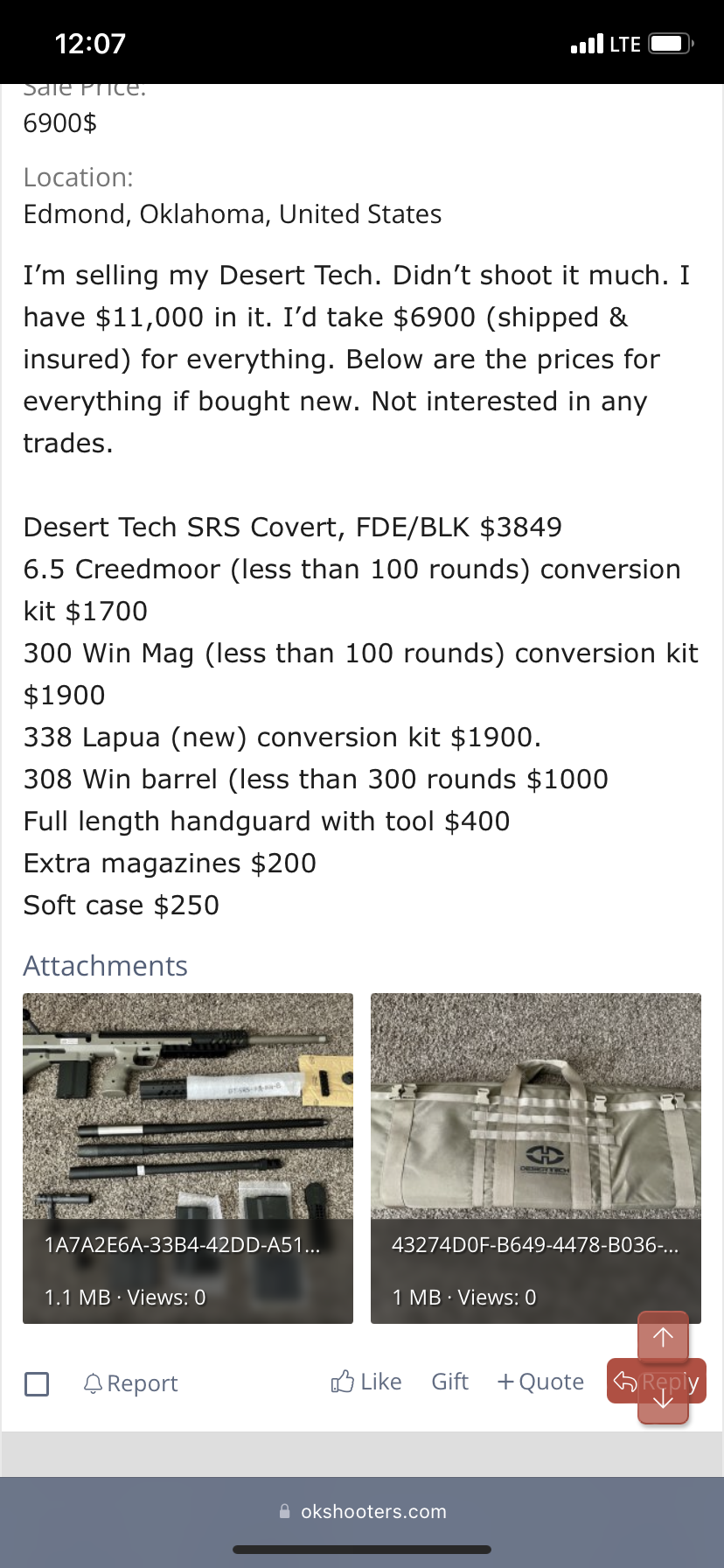Tap the okshooters.com address bar
The image size is (724, 1568).
coord(362,1511)
